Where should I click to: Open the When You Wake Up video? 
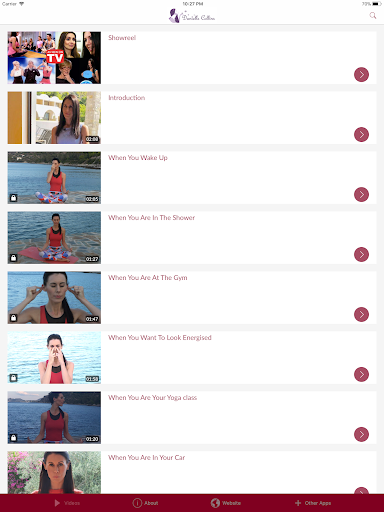click(x=192, y=178)
